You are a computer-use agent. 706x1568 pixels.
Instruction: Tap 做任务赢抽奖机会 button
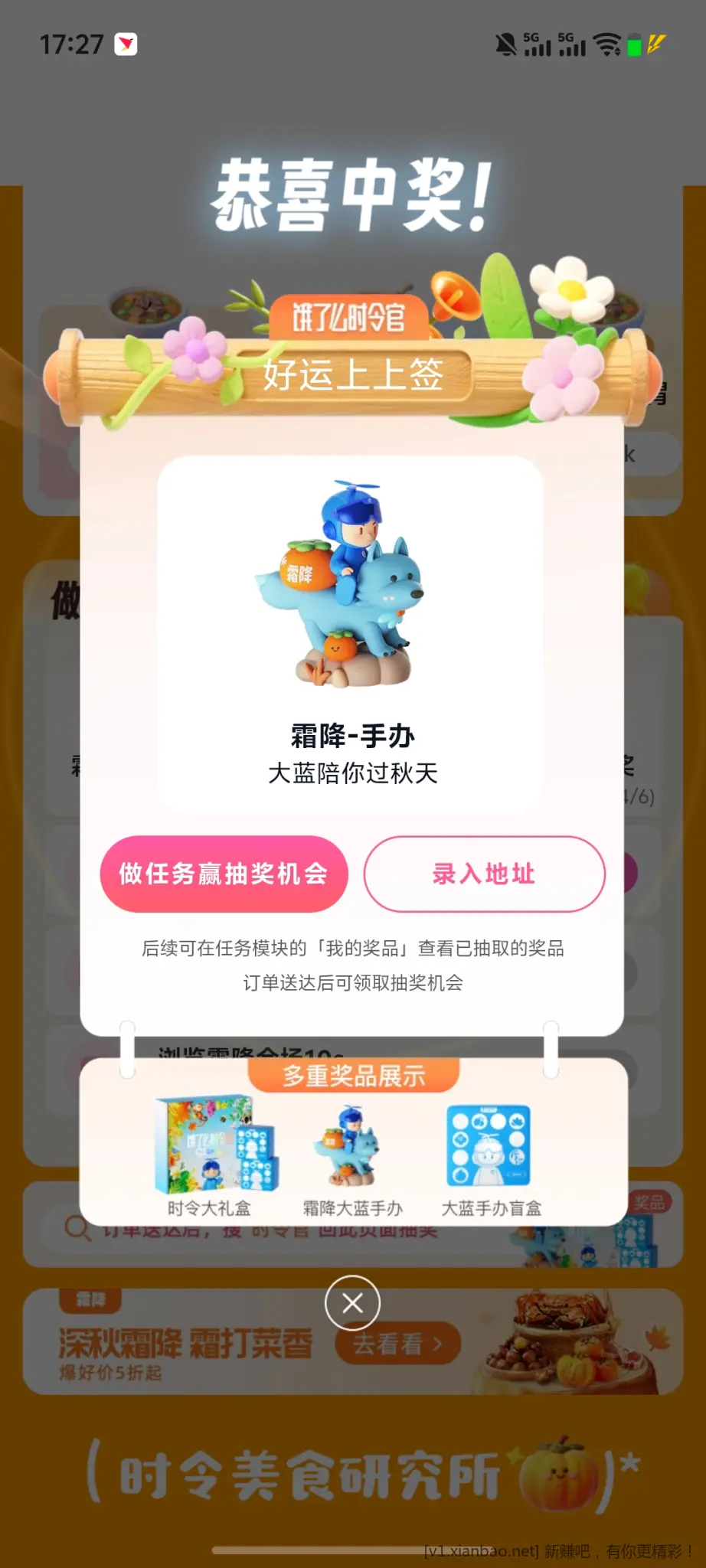pos(224,874)
